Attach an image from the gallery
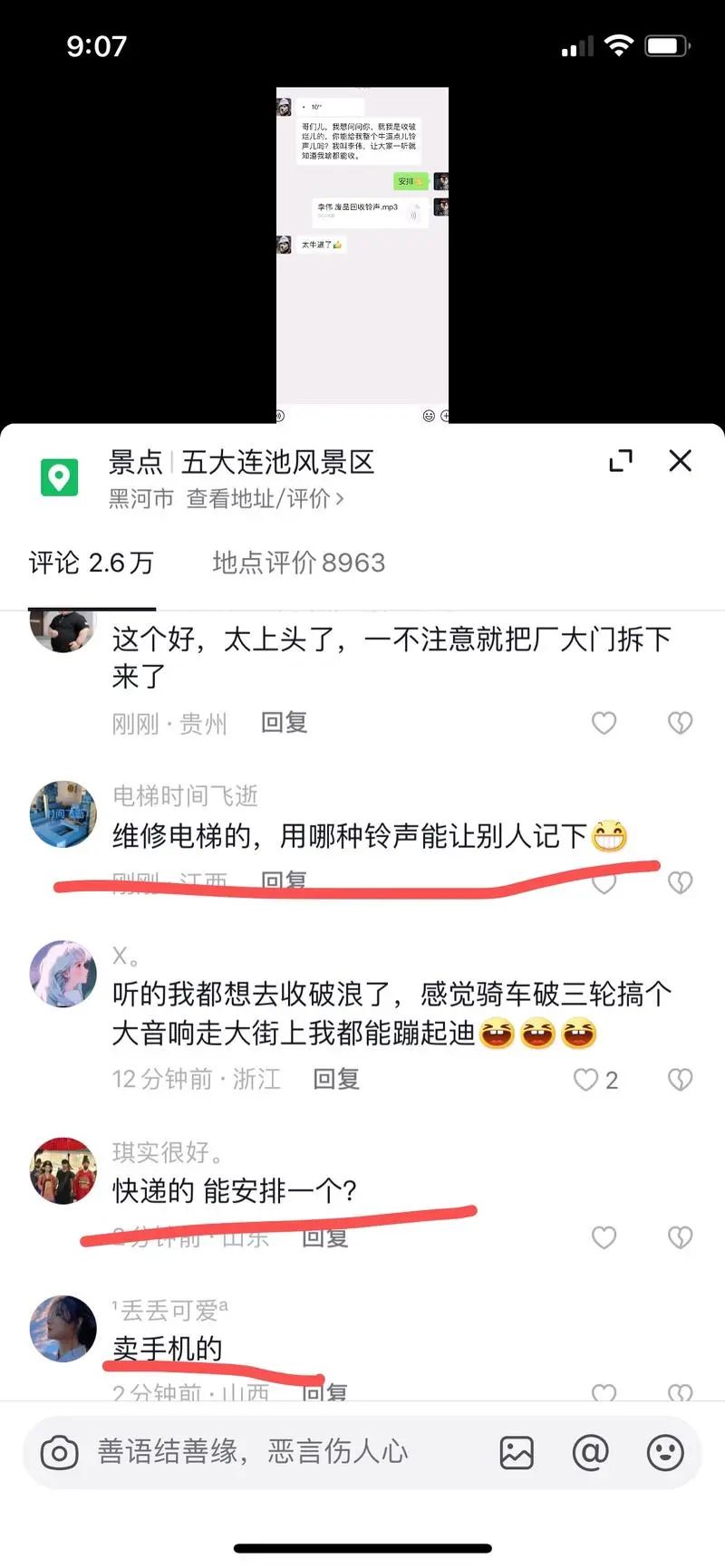The width and height of the screenshot is (725, 1568). 517,1453
